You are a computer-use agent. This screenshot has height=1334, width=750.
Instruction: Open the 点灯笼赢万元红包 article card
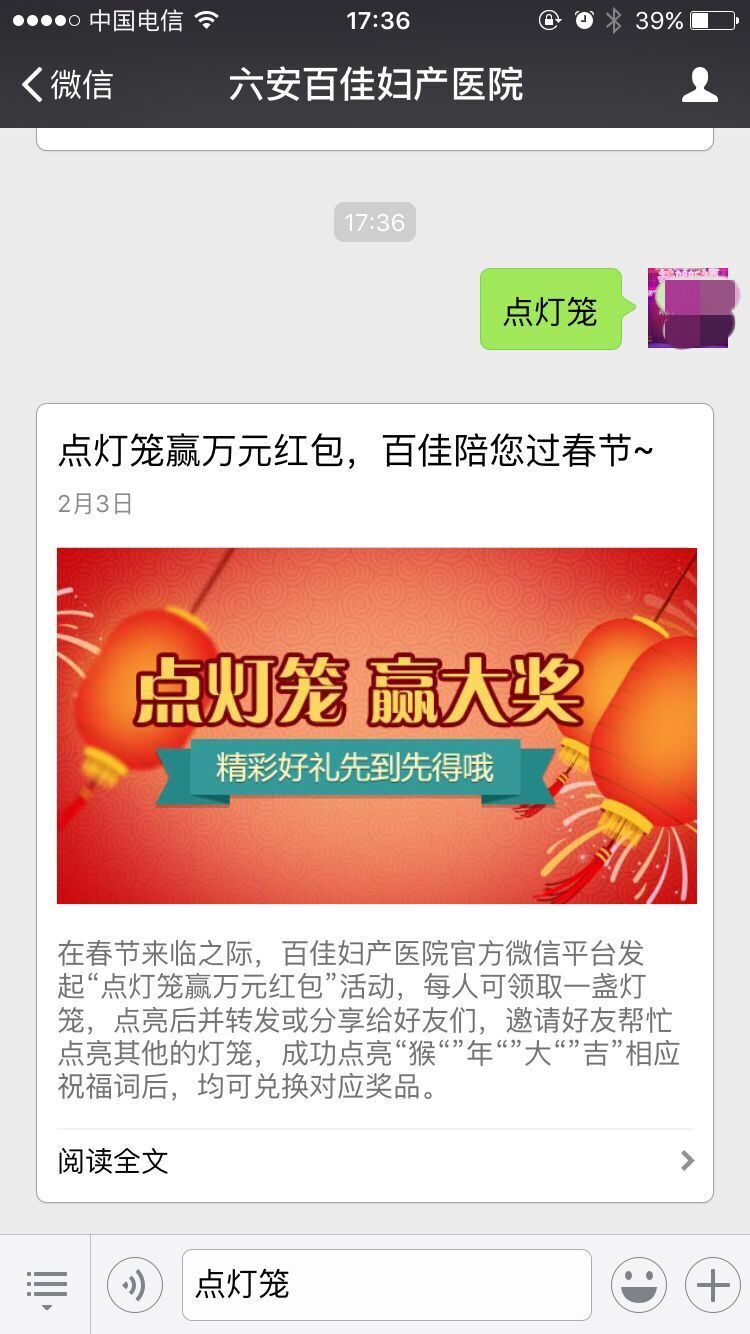coord(375,726)
